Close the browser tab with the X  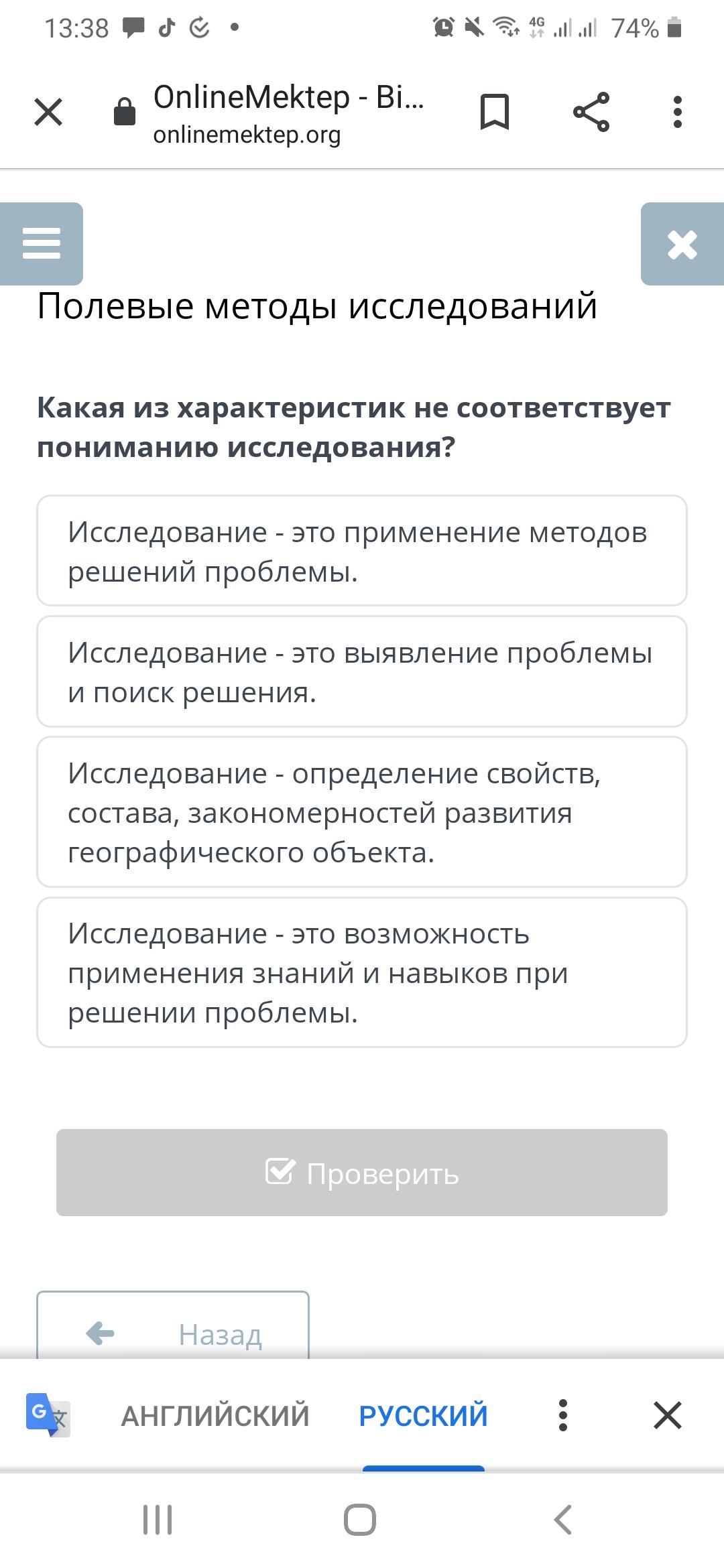pos(48,112)
